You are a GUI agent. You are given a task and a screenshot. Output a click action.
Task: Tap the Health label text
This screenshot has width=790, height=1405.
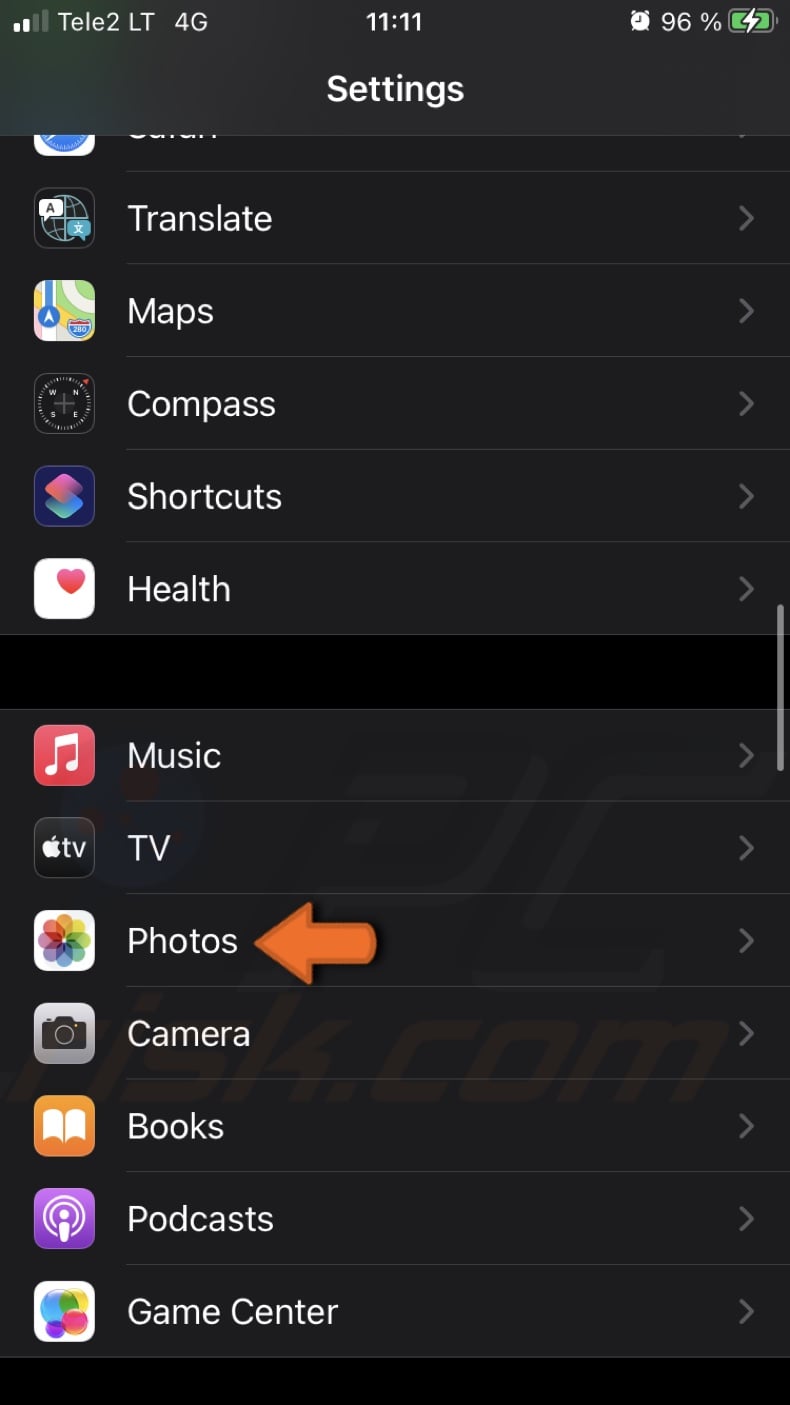coord(178,589)
